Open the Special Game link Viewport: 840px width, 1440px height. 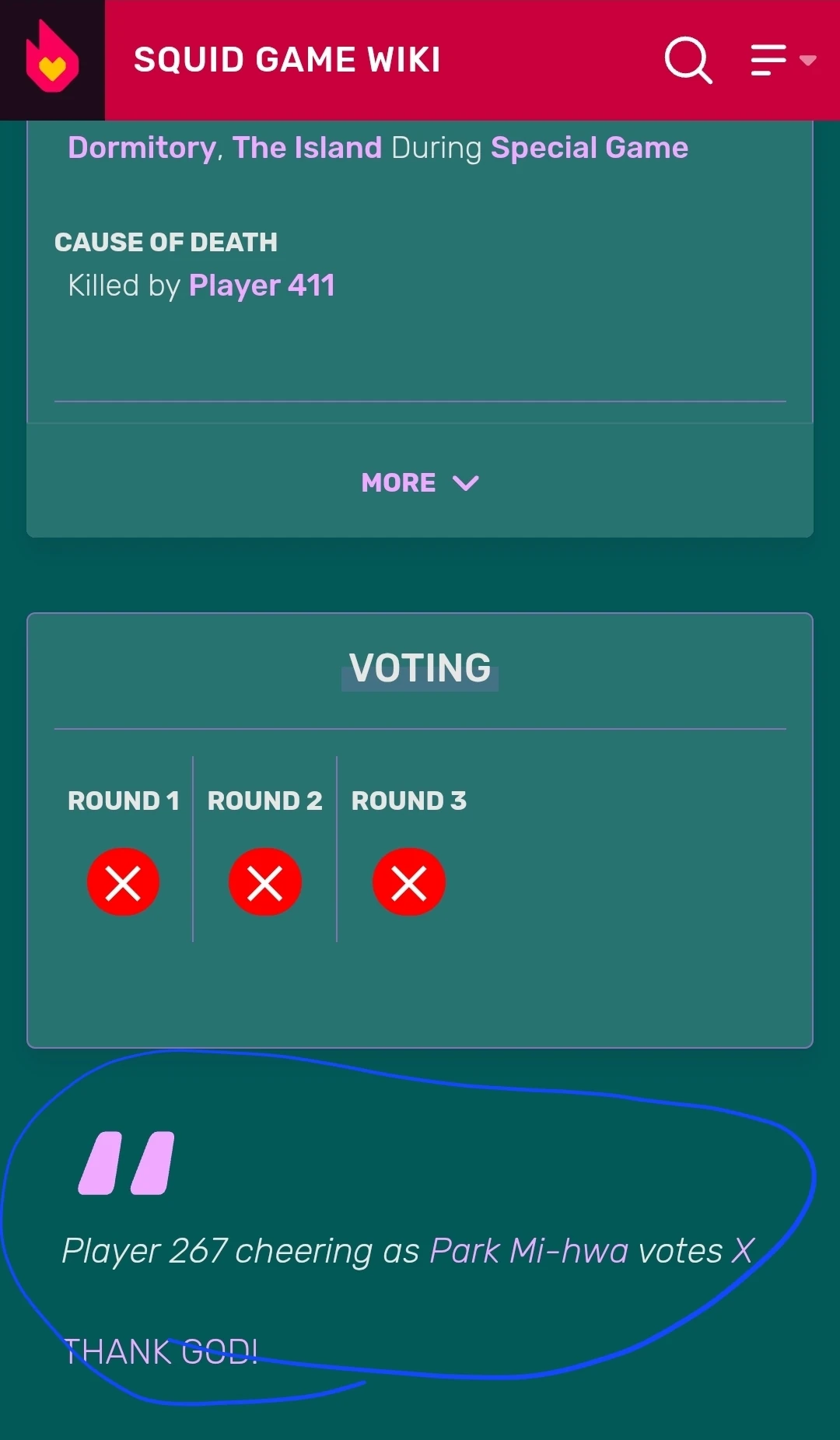coord(589,148)
